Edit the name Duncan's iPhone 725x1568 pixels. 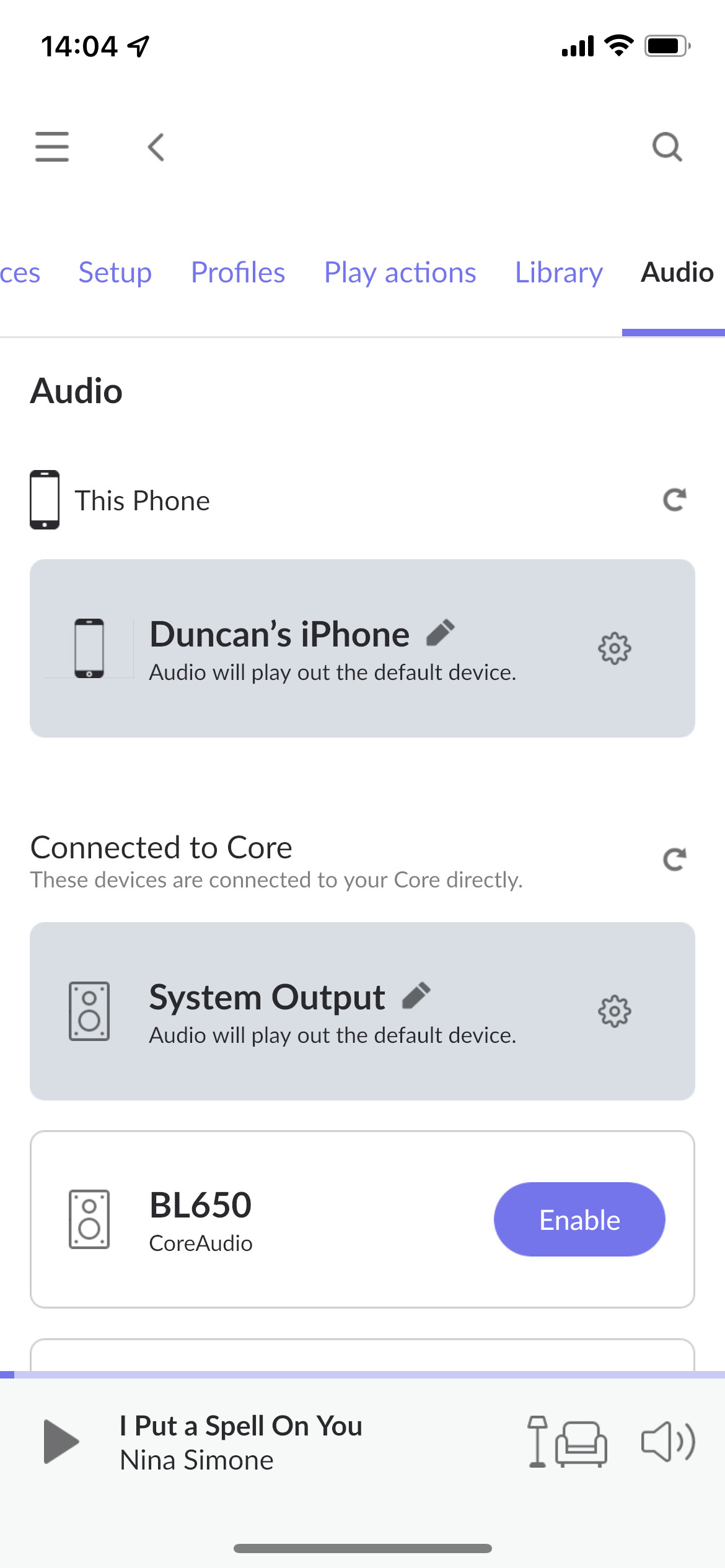[441, 633]
